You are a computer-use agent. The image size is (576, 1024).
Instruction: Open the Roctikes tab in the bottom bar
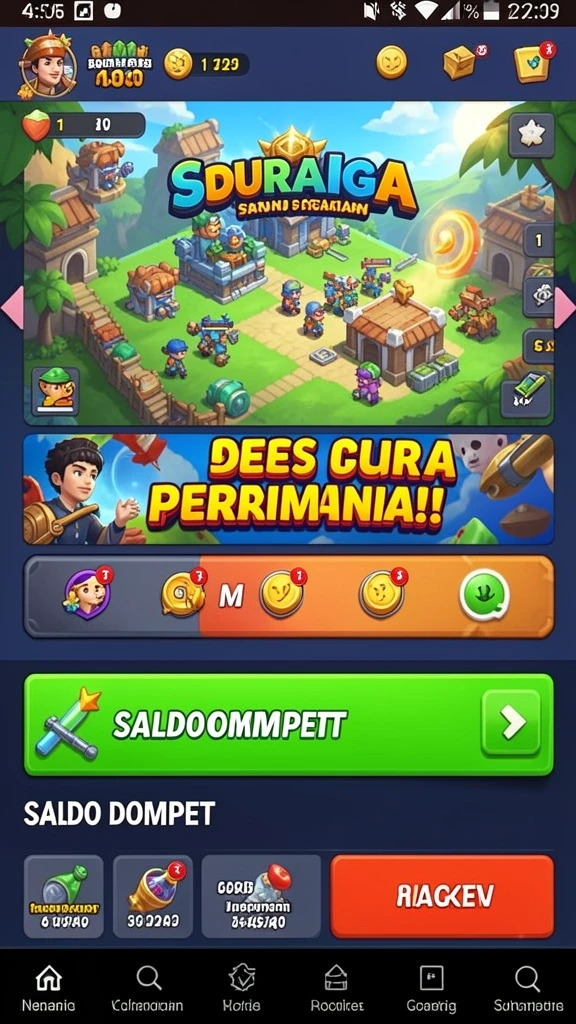(336, 988)
